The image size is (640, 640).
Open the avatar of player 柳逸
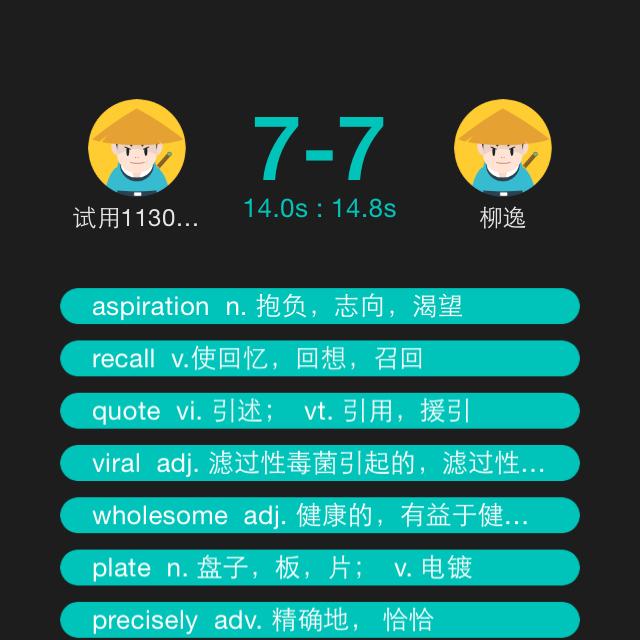tap(502, 148)
